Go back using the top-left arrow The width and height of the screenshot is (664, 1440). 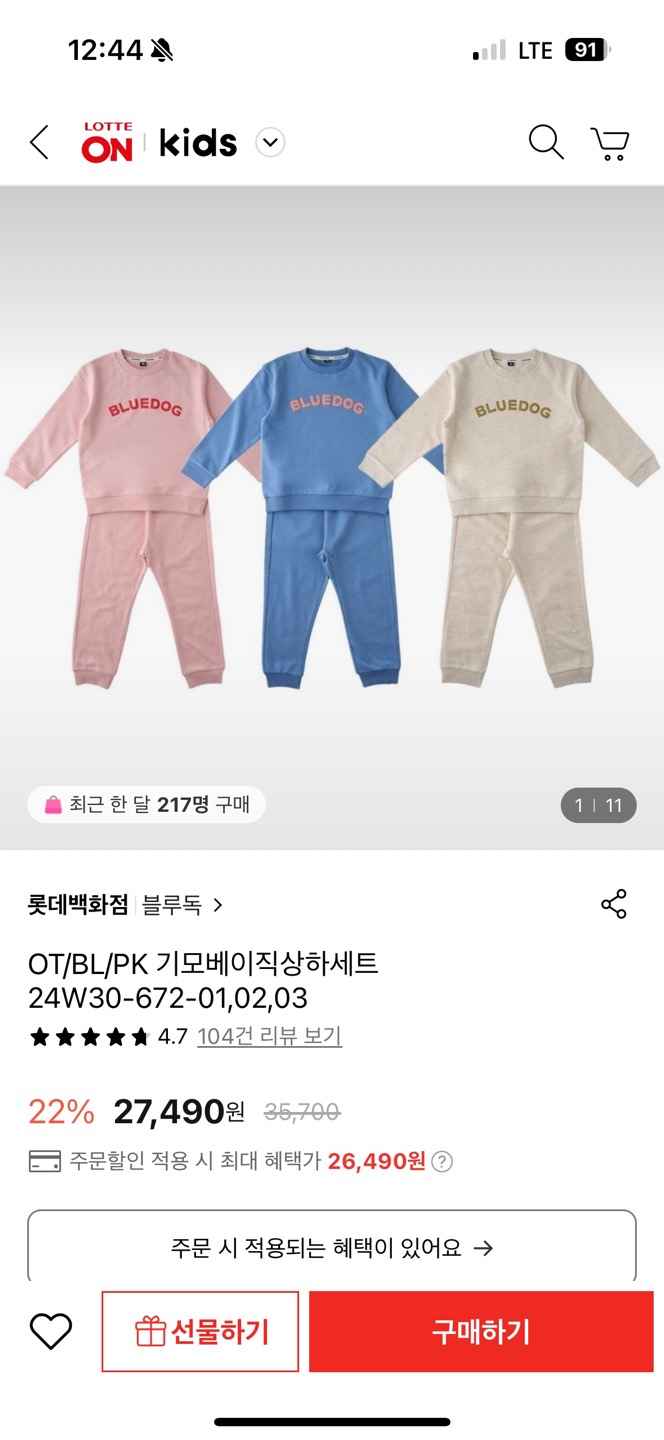[39, 143]
